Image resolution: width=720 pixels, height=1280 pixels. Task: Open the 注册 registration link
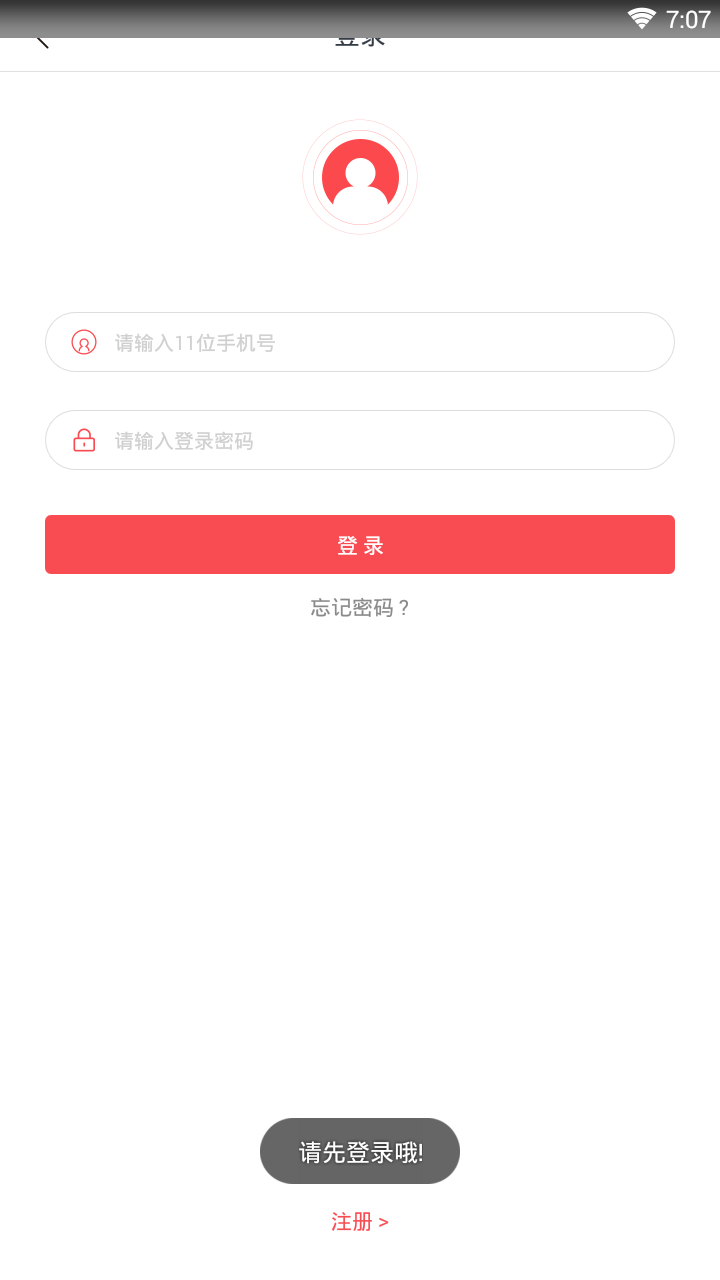(360, 1222)
